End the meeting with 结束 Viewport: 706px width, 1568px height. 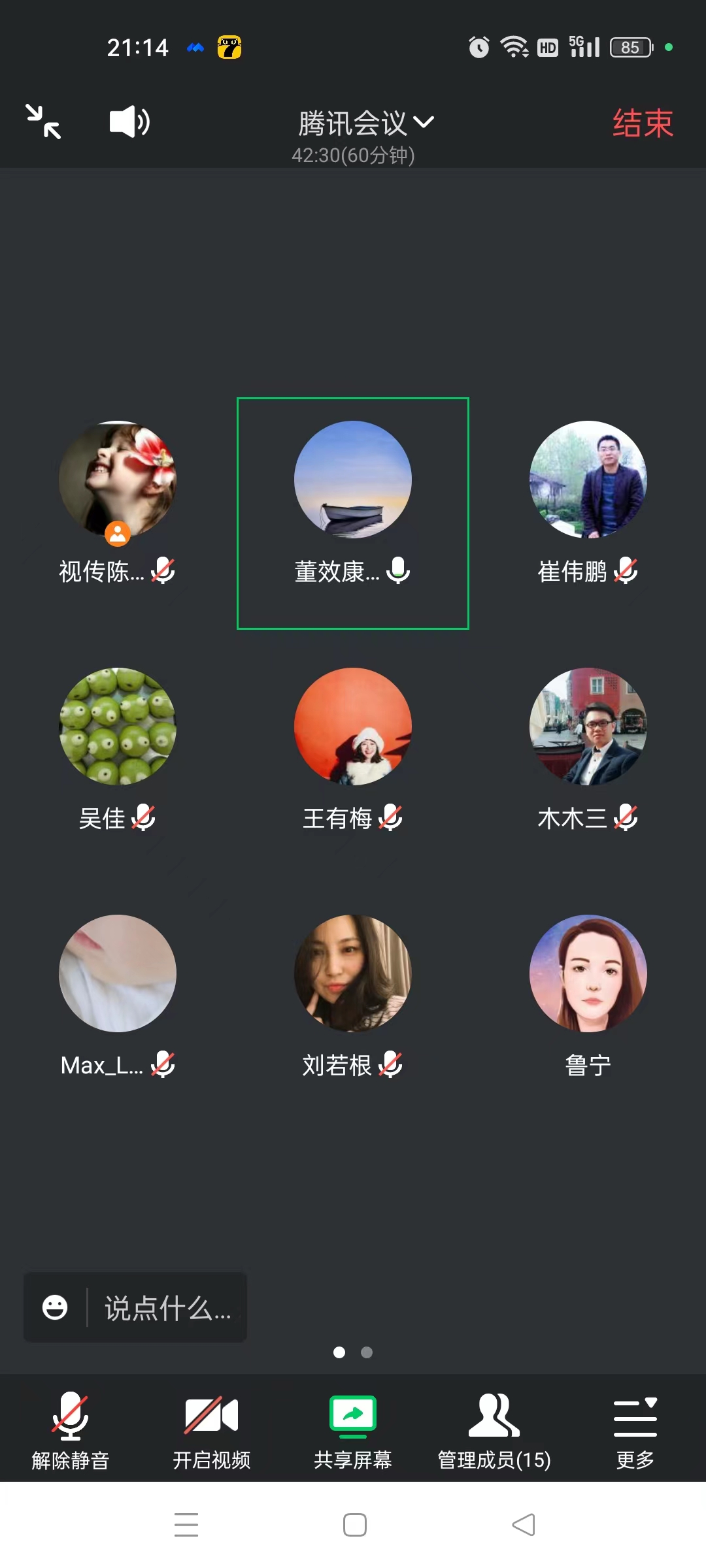coord(643,123)
